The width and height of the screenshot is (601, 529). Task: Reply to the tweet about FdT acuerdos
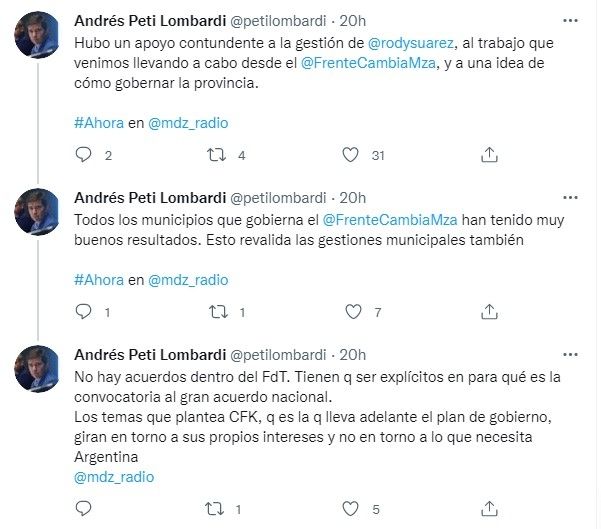tap(85, 510)
